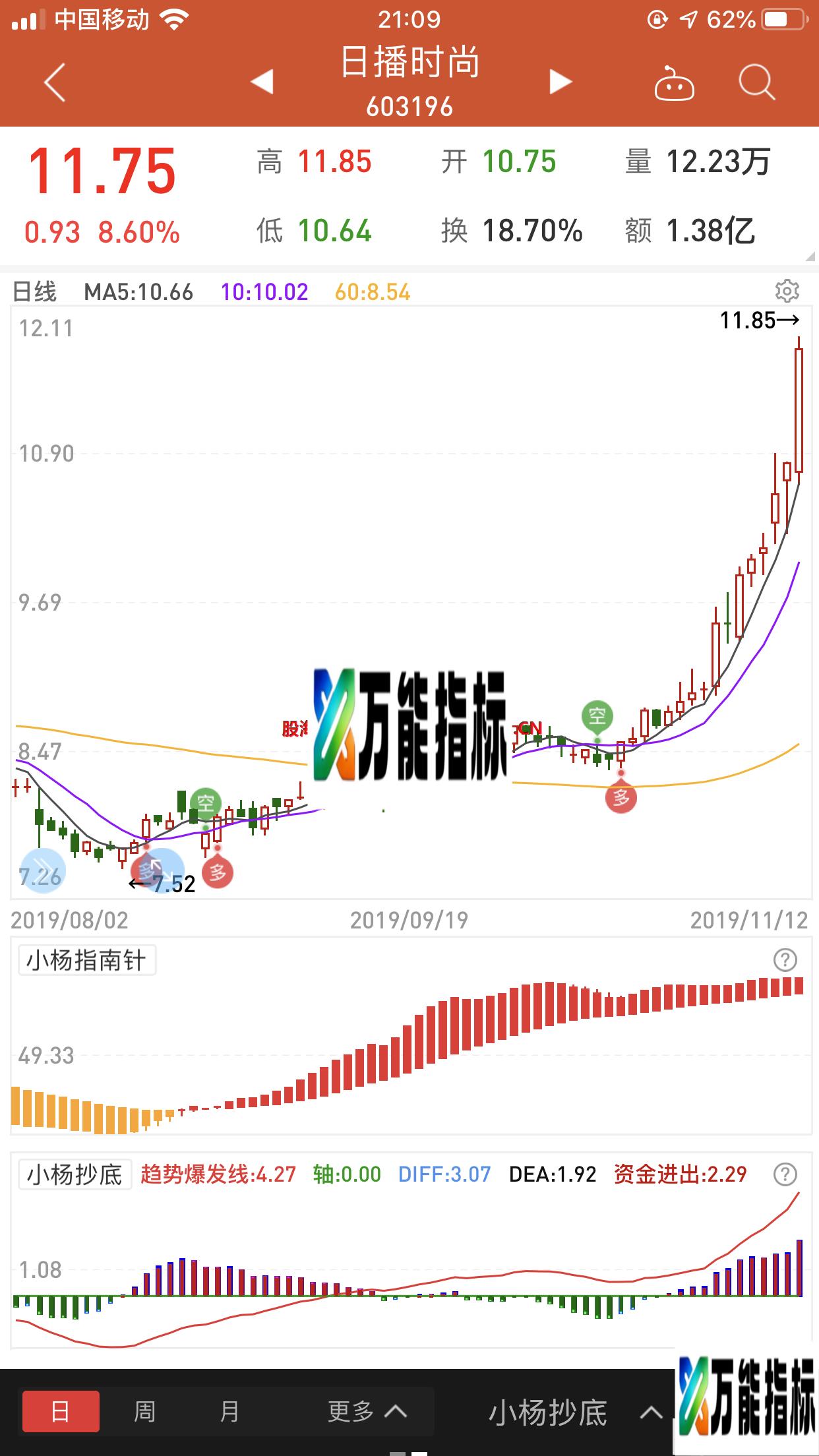Tap the 11.85→ high price marker on chart

point(760,320)
